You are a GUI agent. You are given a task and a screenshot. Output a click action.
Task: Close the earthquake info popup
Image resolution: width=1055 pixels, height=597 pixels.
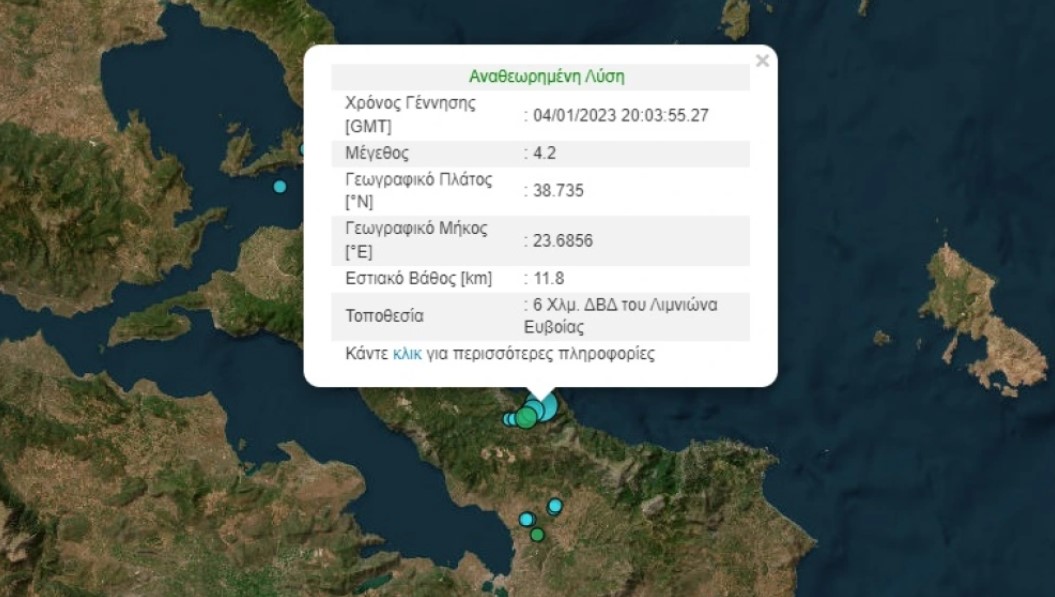coord(762,61)
